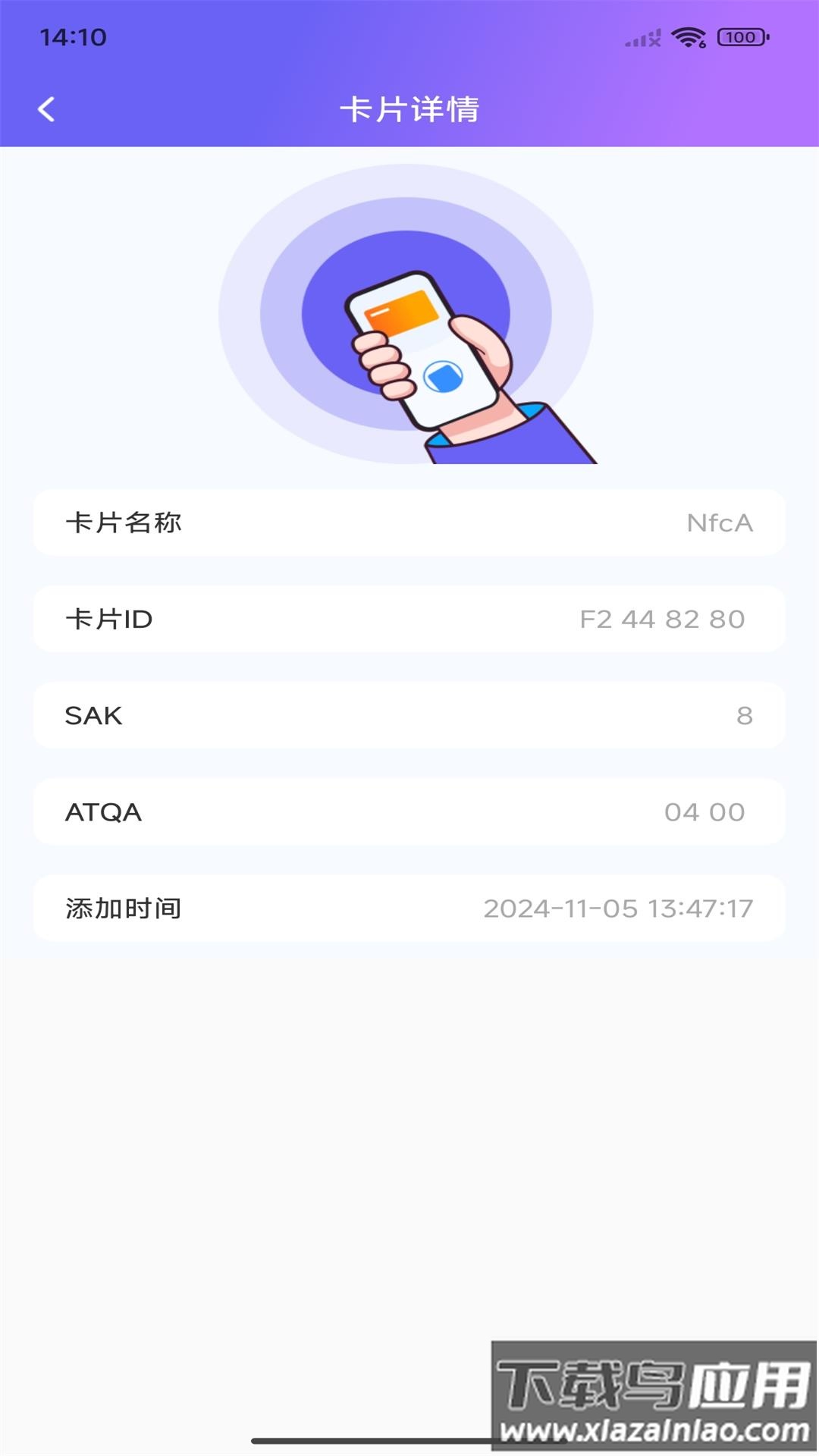This screenshot has width=819, height=1456.
Task: Tap the card ID value F2 44 82 80
Action: click(x=662, y=619)
